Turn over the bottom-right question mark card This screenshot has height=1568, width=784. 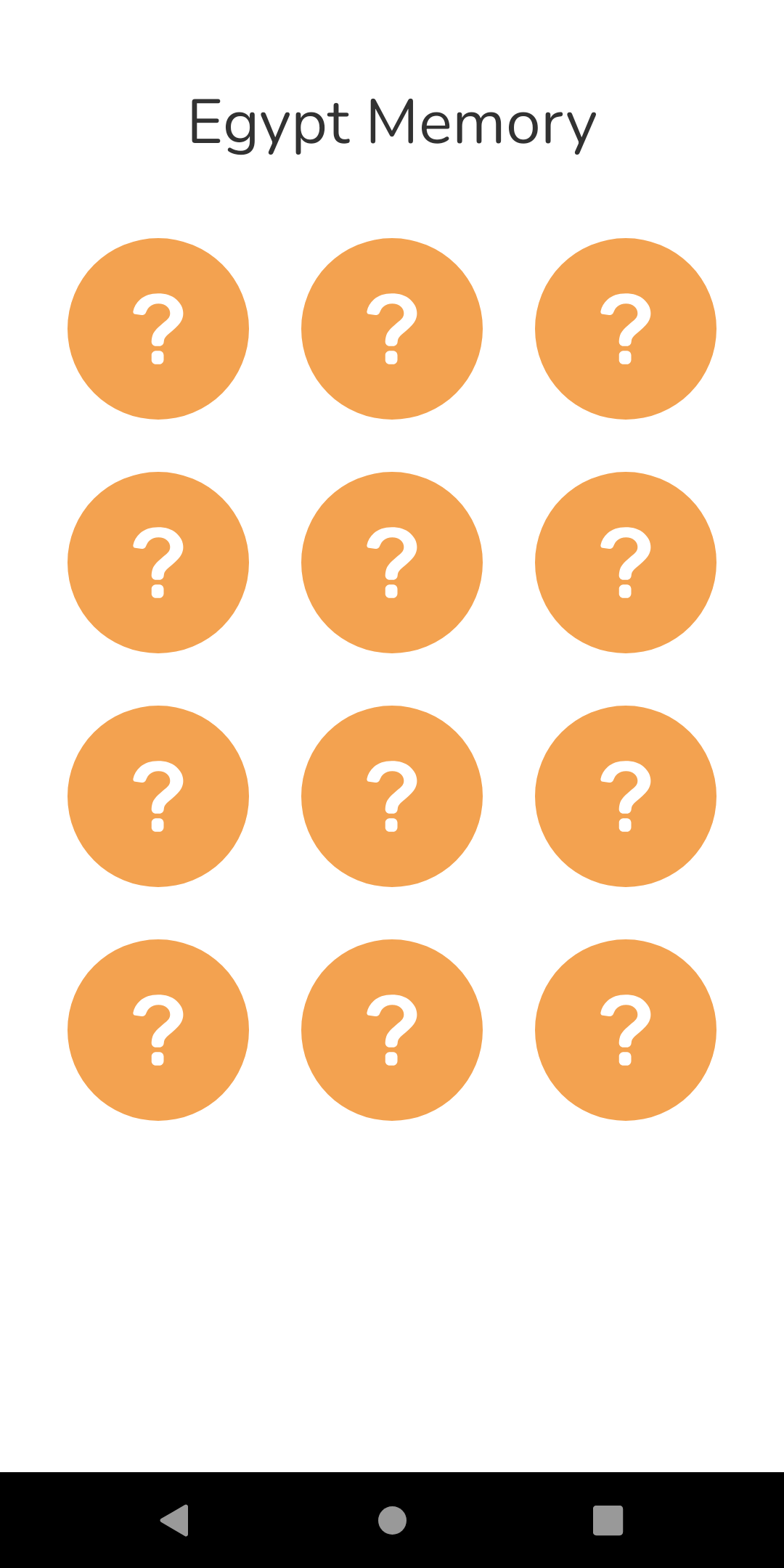(626, 1030)
